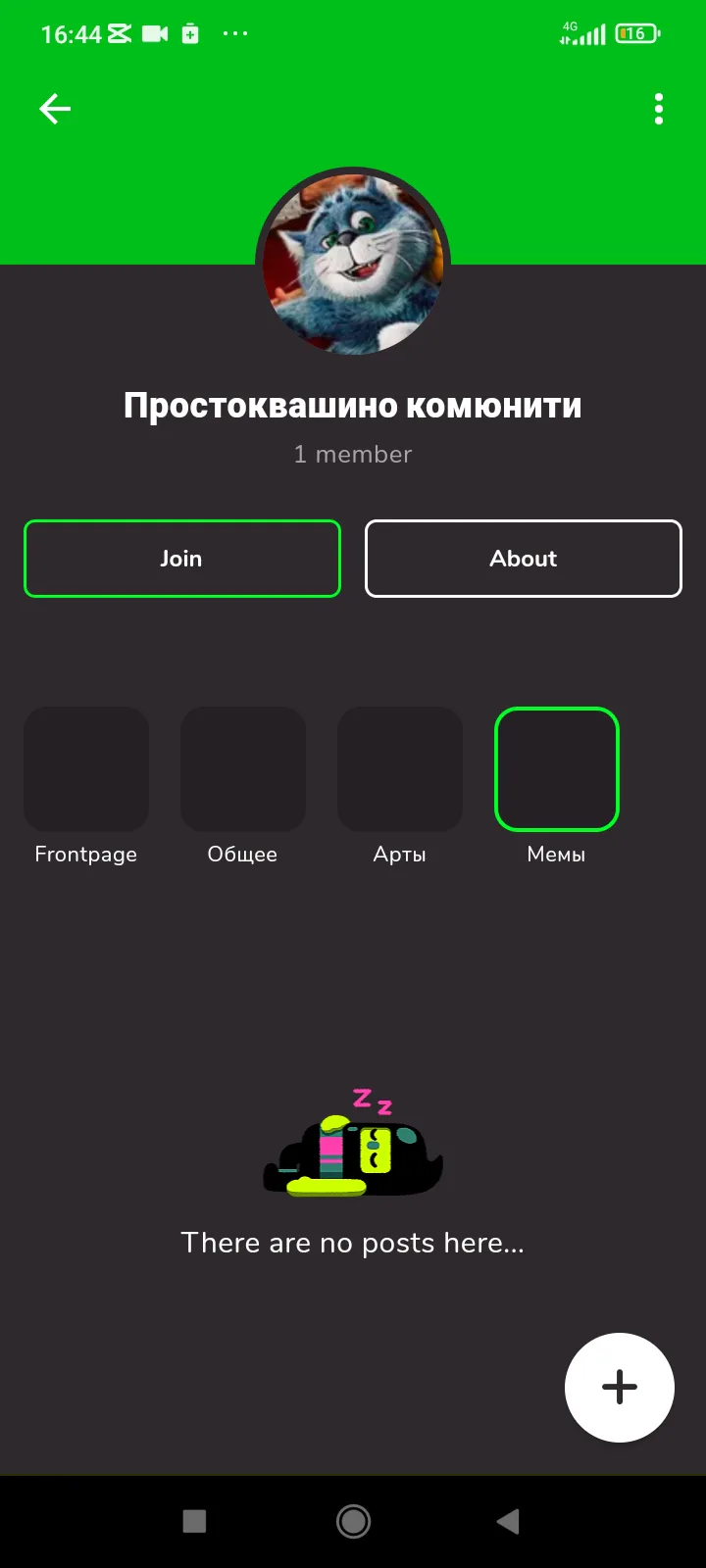The width and height of the screenshot is (706, 1568).
Task: Open recent apps from navigation bar
Action: coord(195,1521)
